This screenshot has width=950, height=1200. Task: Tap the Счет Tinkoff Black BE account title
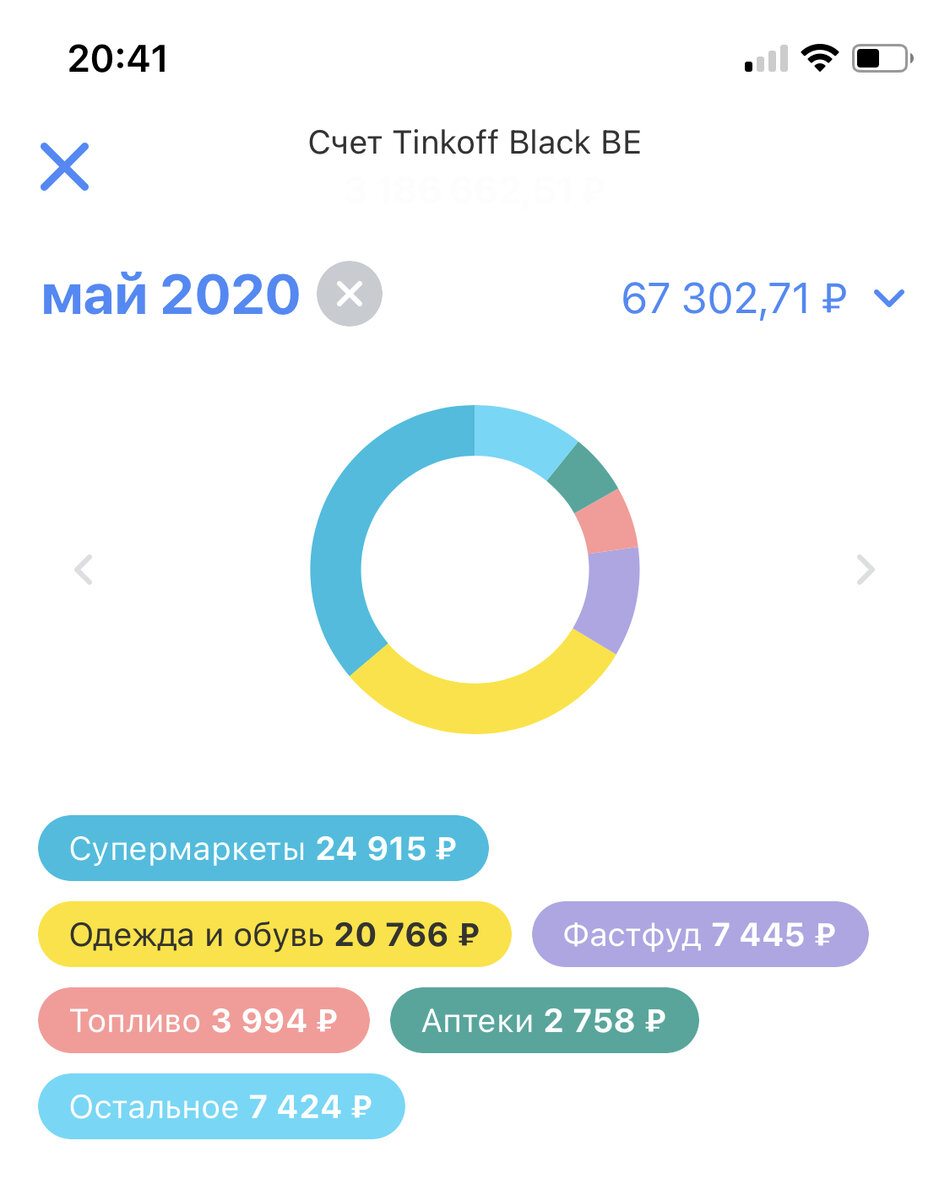(475, 143)
